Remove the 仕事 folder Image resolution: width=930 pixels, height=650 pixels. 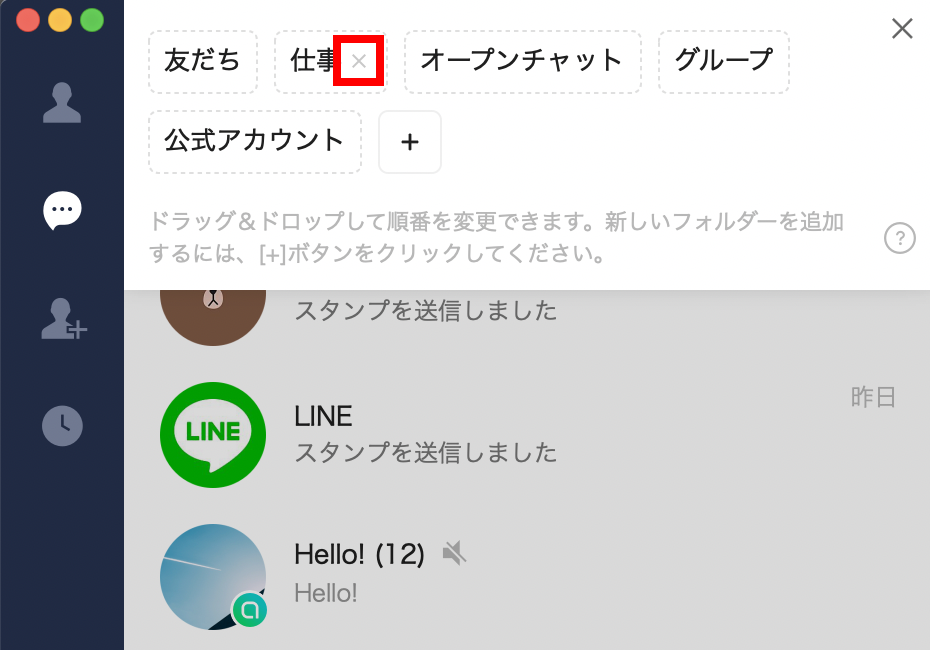click(x=359, y=62)
